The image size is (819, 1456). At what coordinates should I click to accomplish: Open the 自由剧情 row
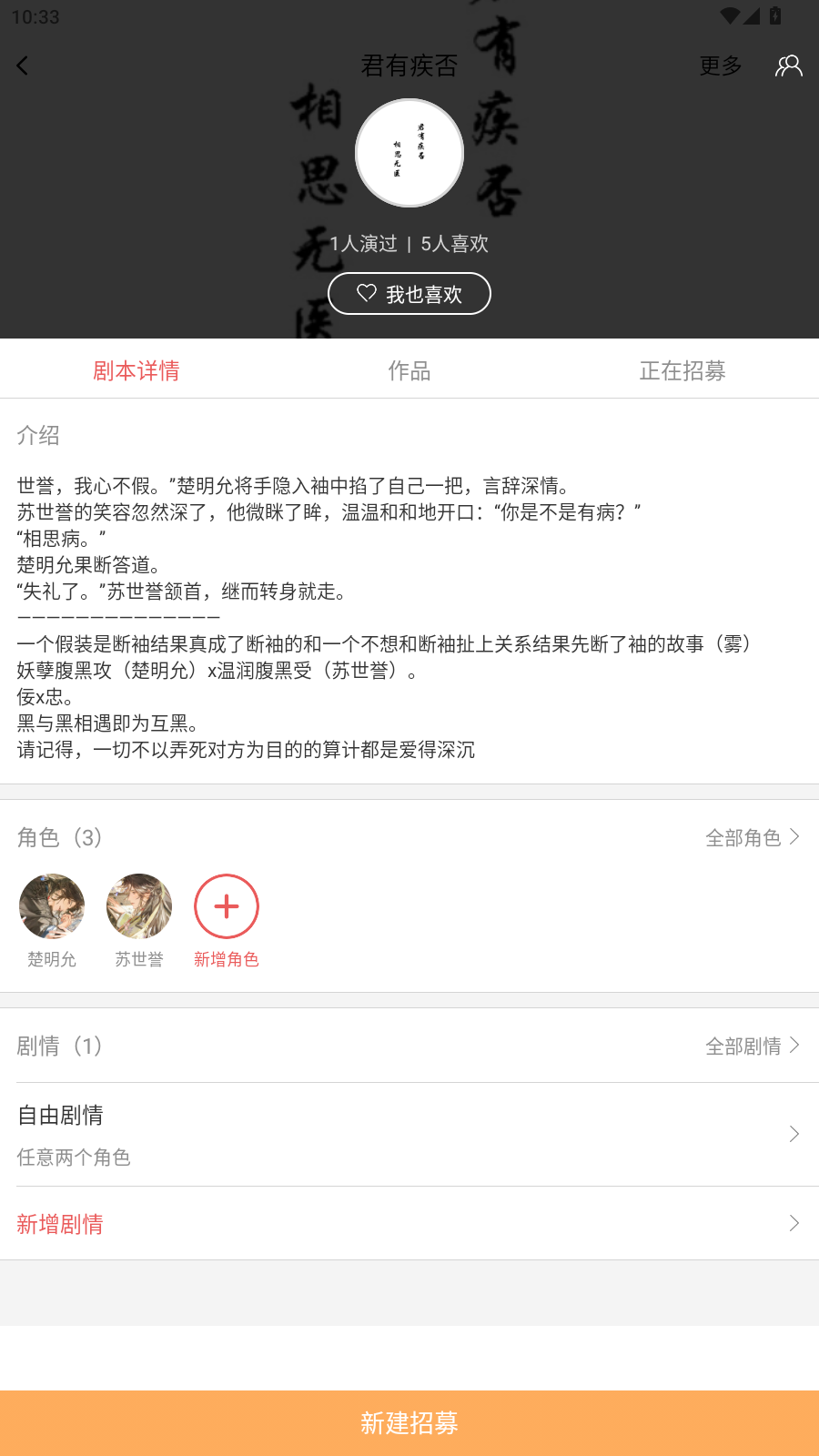[x=409, y=1134]
